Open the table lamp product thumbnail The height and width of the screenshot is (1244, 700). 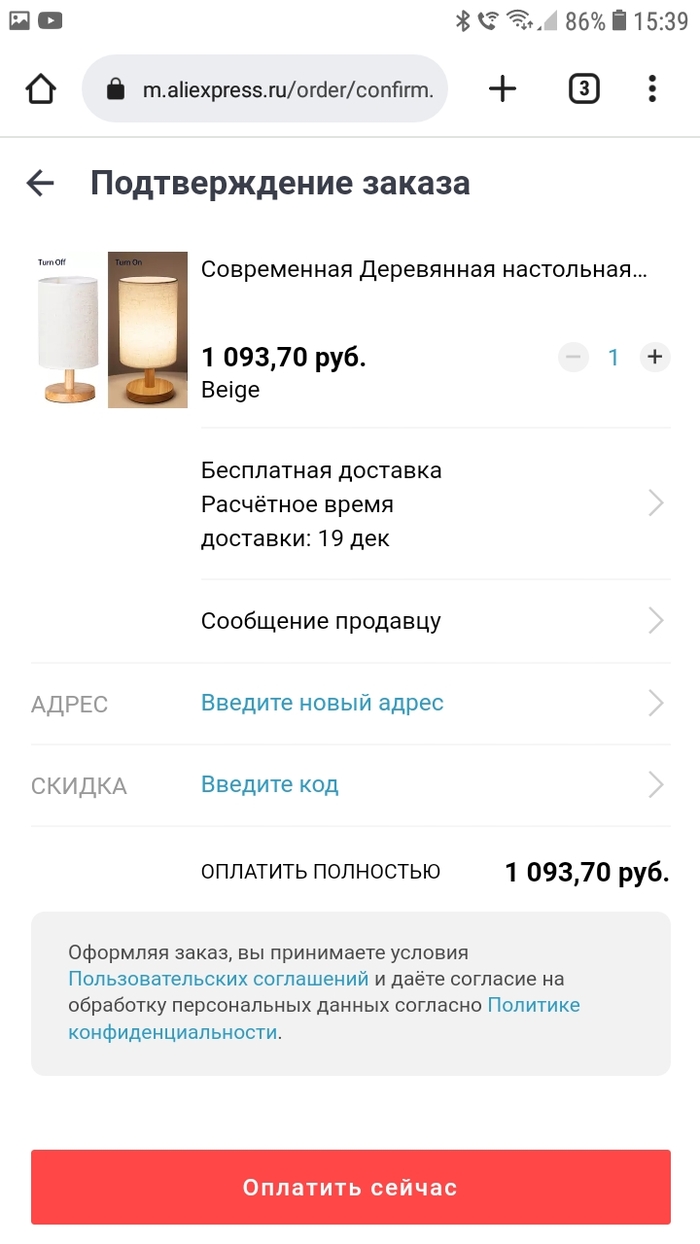pos(110,330)
